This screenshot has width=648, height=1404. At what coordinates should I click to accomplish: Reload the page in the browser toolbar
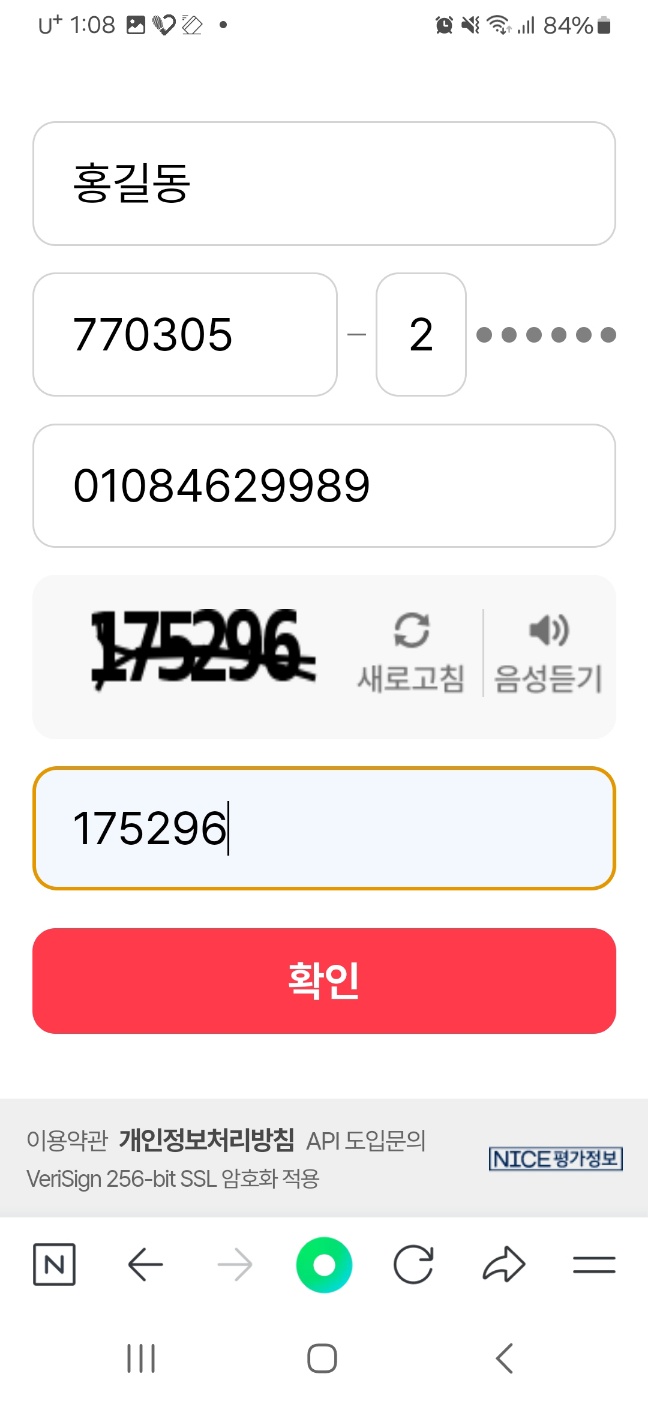(x=413, y=1266)
